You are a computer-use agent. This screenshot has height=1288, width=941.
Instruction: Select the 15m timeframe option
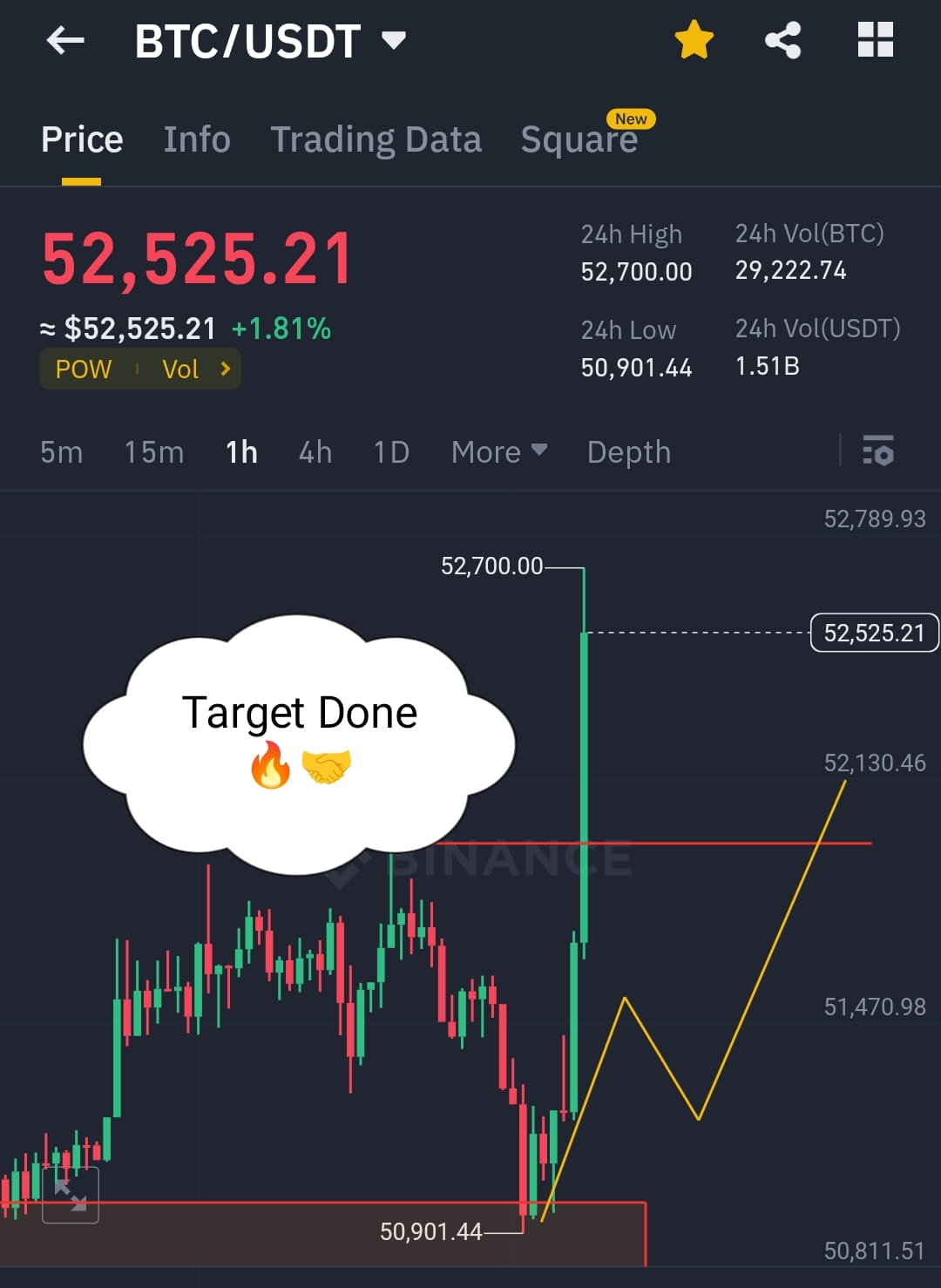152,452
